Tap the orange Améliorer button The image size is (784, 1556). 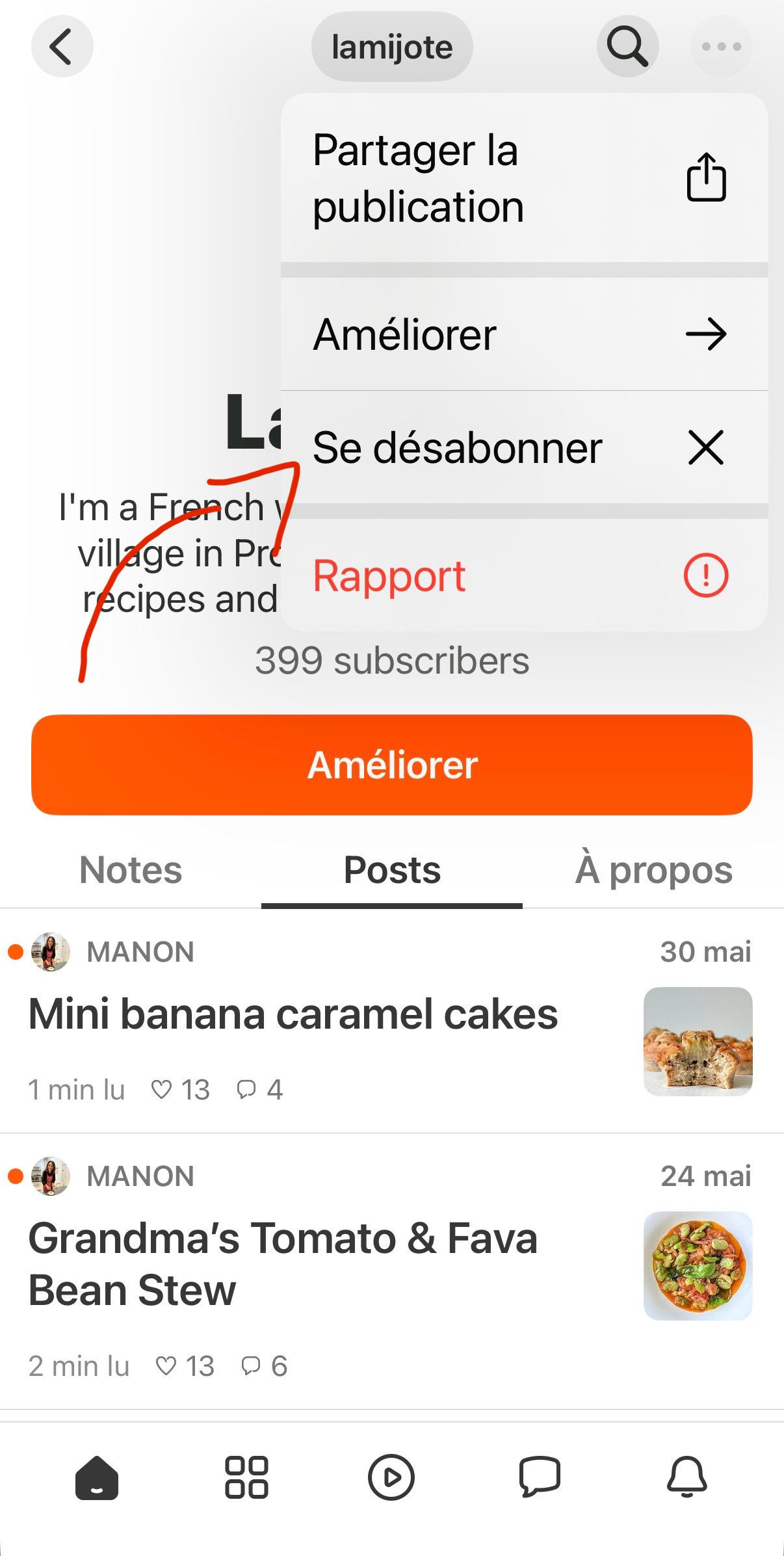pos(392,765)
